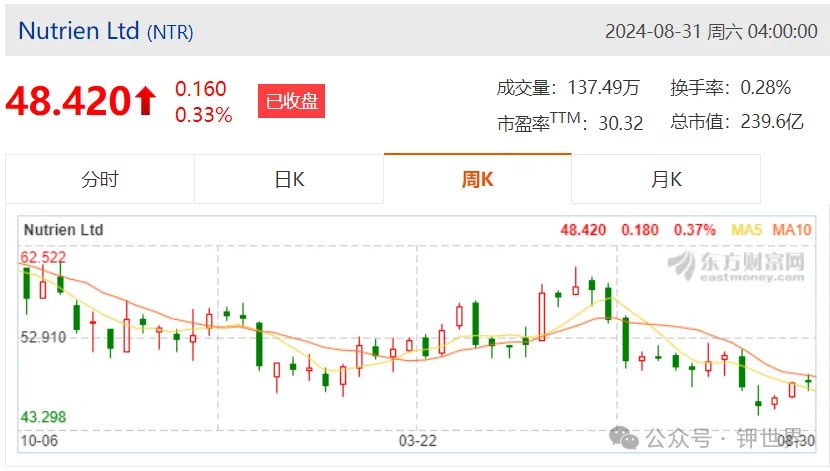Show the 月K monthly chart tab
This screenshot has width=830, height=471.
[x=666, y=180]
